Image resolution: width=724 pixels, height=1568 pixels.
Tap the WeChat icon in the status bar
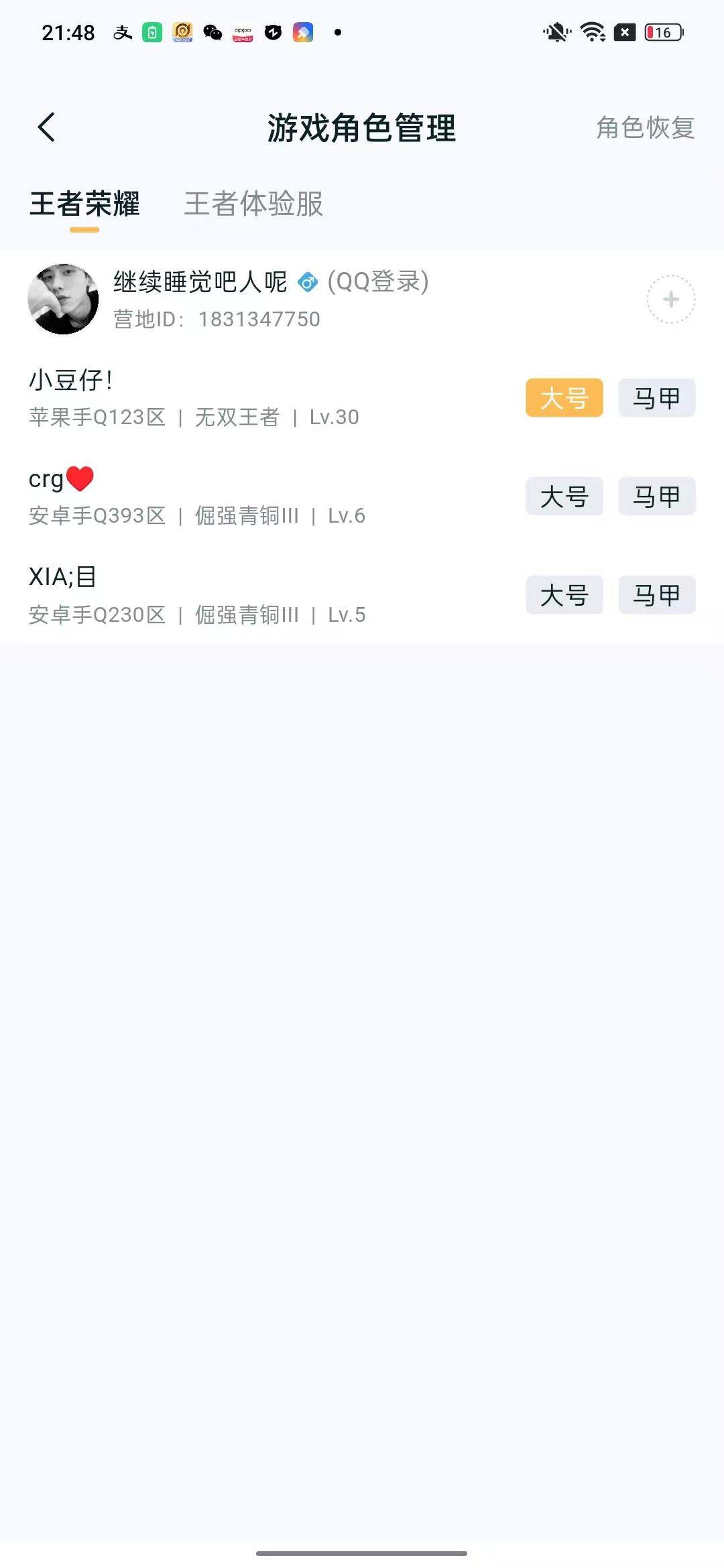pyautogui.click(x=211, y=31)
